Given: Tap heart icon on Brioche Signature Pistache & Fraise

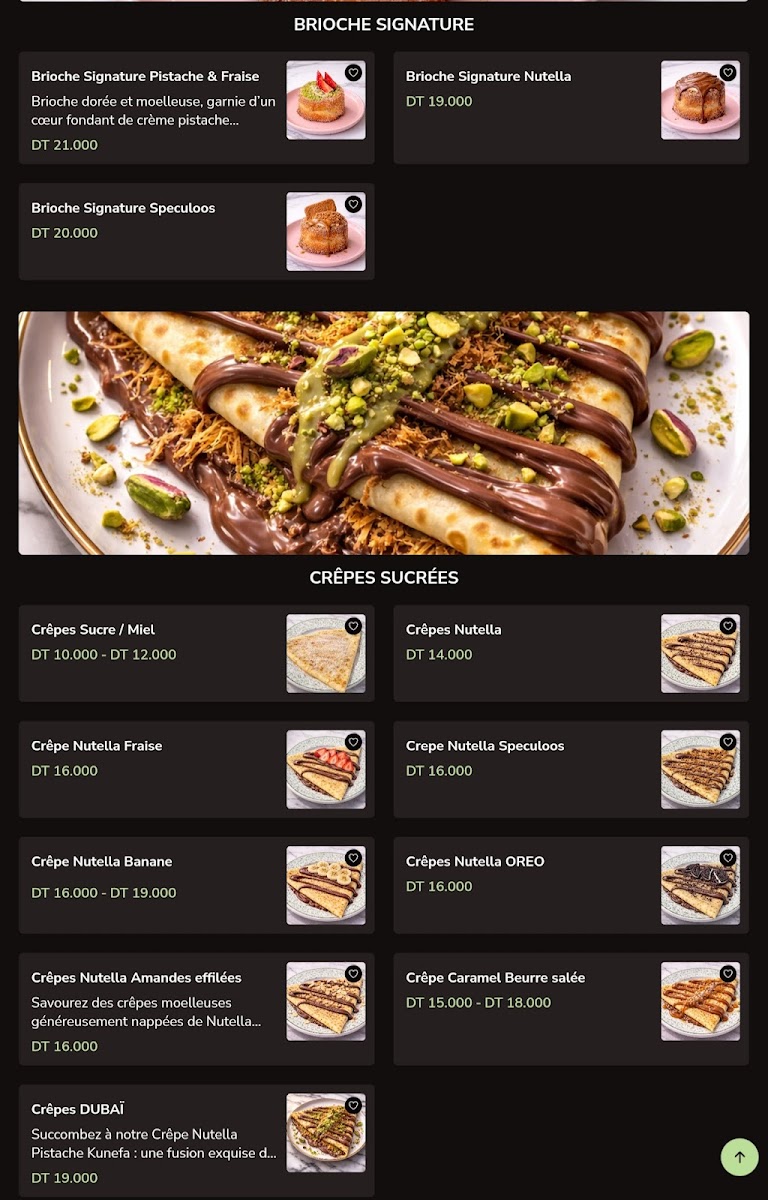Looking at the screenshot, I should tap(353, 73).
